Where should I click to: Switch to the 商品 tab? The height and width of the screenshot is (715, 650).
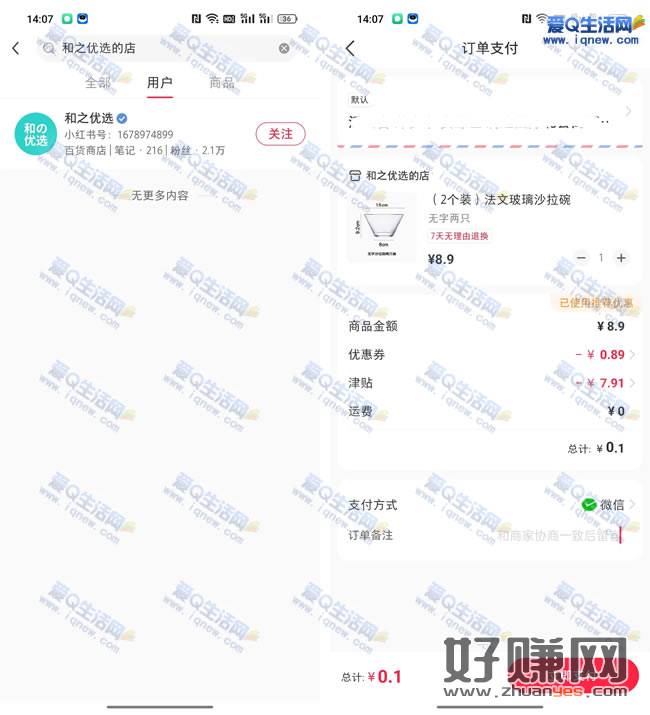pyautogui.click(x=222, y=83)
